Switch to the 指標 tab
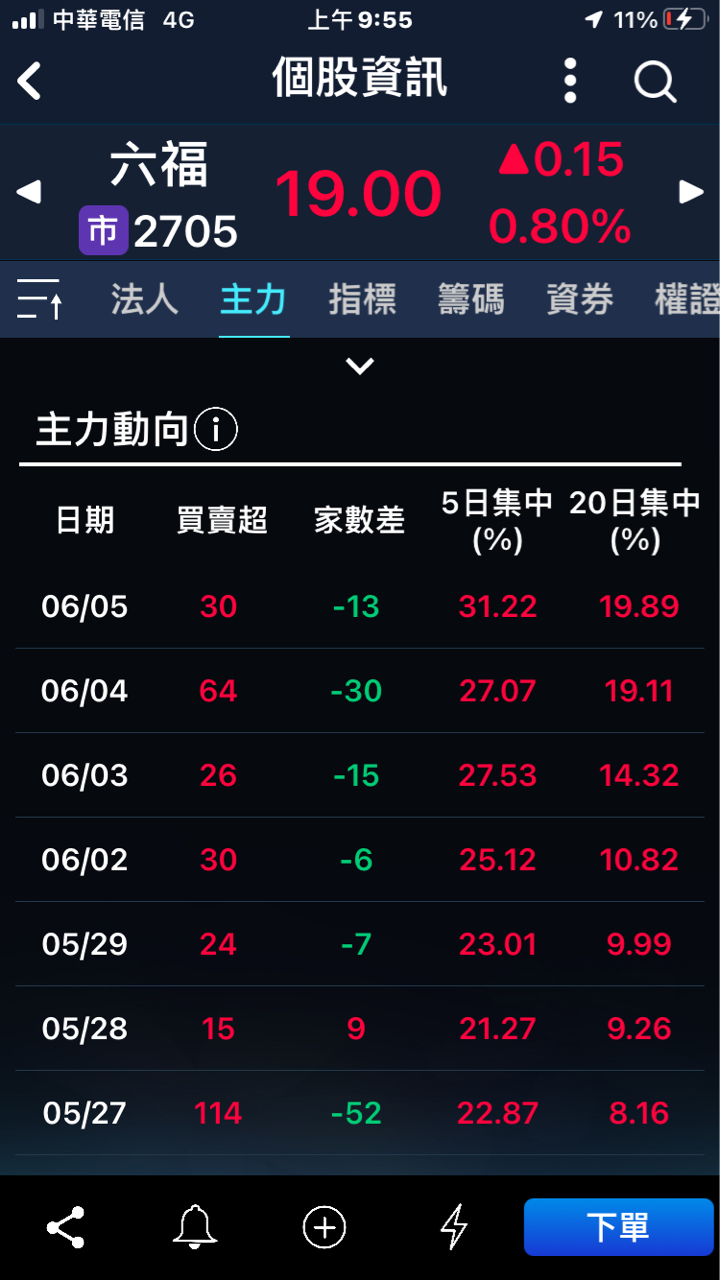Viewport: 720px width, 1280px height. 362,299
